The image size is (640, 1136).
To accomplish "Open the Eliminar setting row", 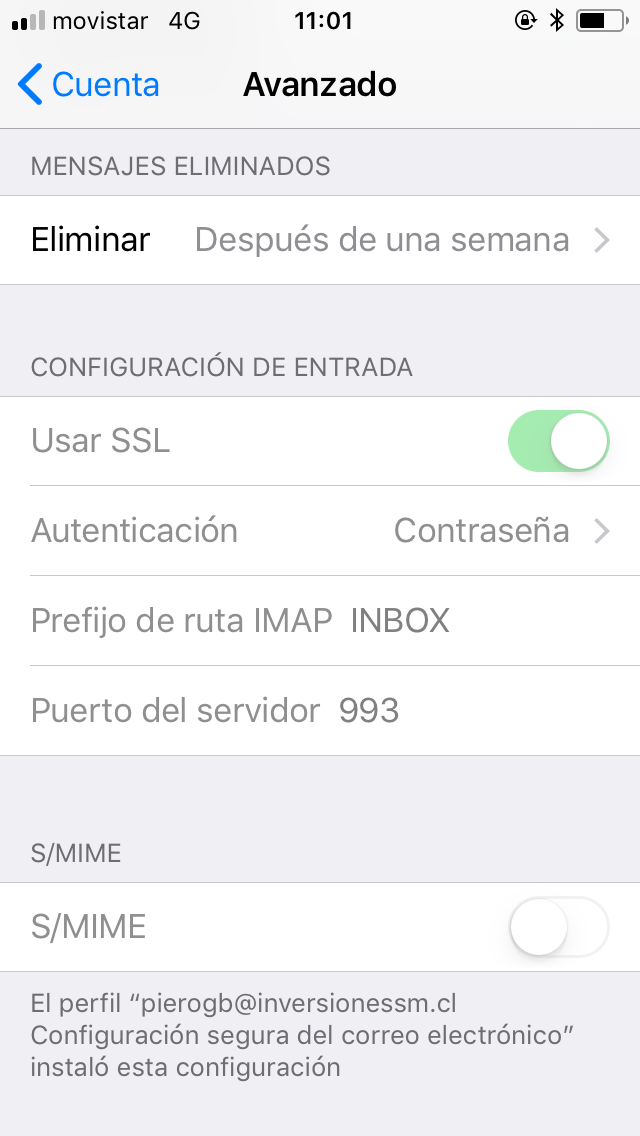I will (x=320, y=240).
